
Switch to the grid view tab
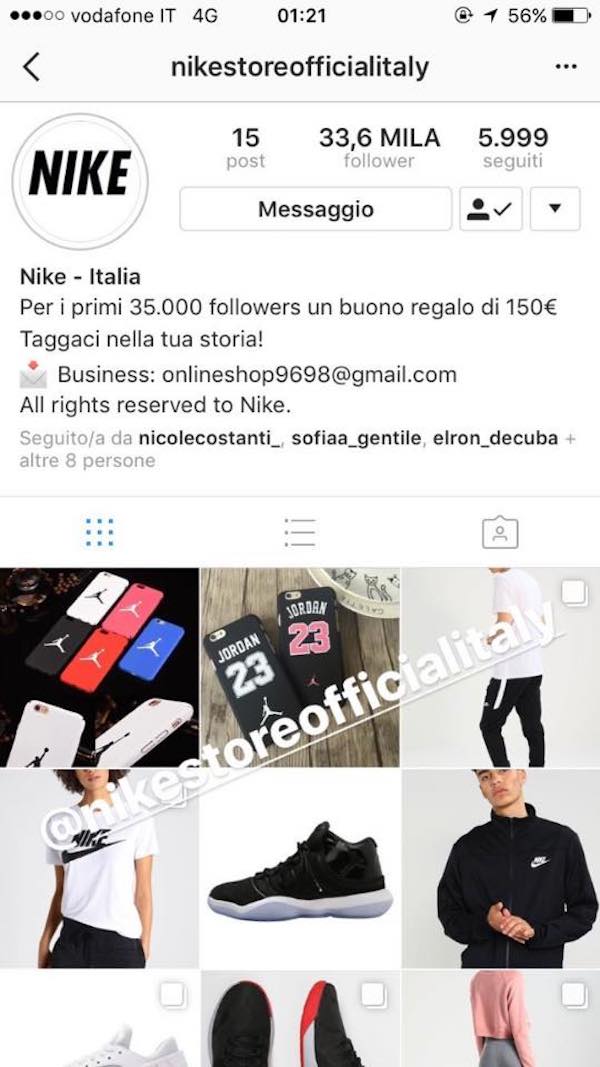point(99,532)
